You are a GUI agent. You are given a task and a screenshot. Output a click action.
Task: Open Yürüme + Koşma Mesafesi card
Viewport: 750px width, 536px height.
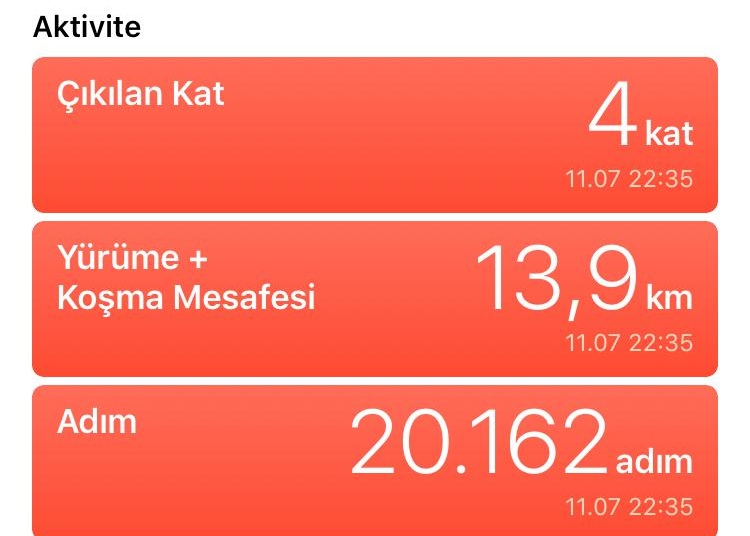click(375, 298)
